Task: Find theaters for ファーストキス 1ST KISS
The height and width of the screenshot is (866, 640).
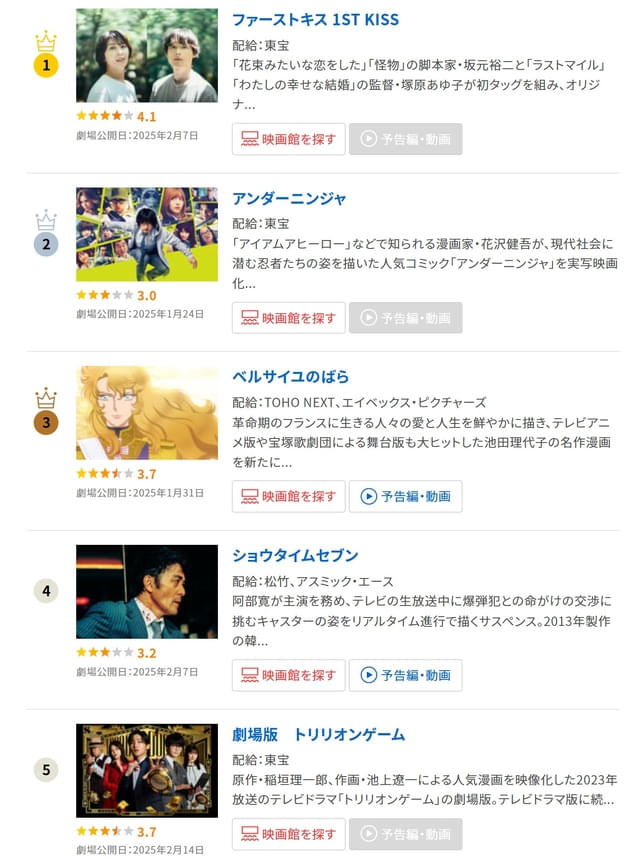Action: (288, 139)
